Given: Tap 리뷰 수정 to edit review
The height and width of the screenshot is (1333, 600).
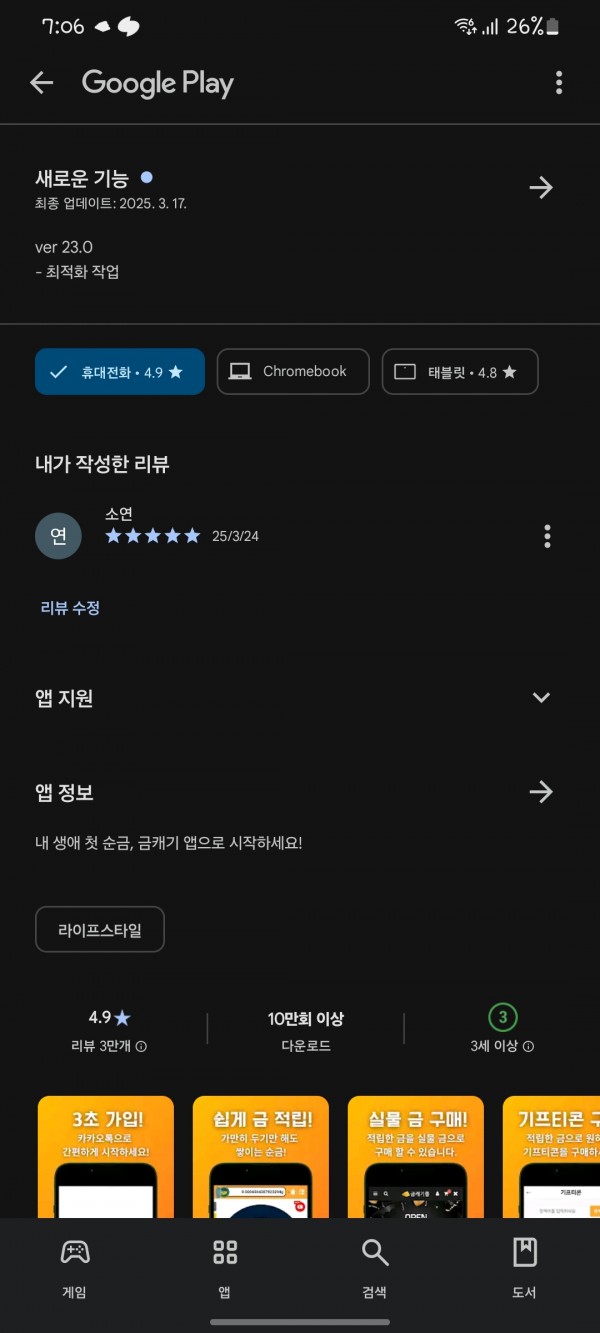Looking at the screenshot, I should click(x=70, y=608).
